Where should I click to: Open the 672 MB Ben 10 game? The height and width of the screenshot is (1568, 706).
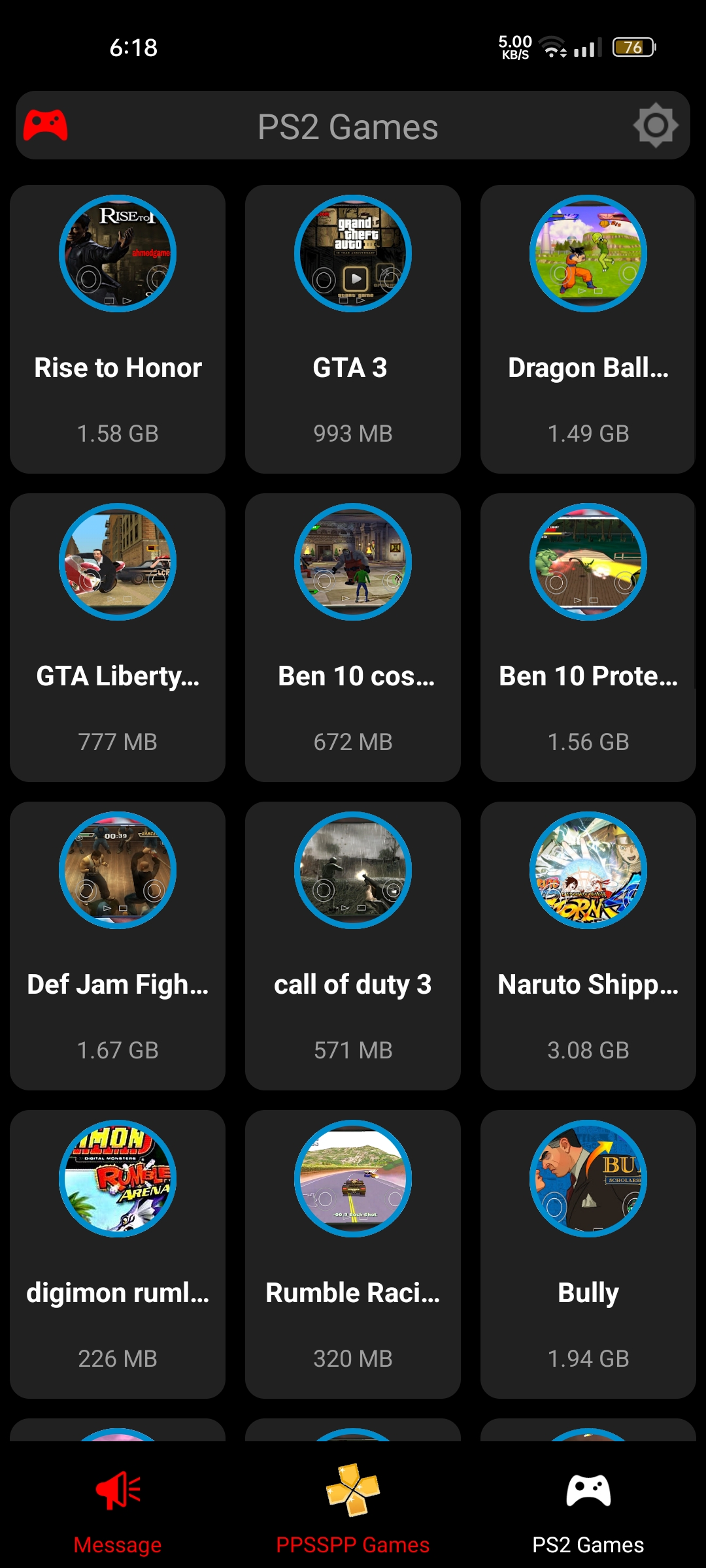(x=353, y=637)
